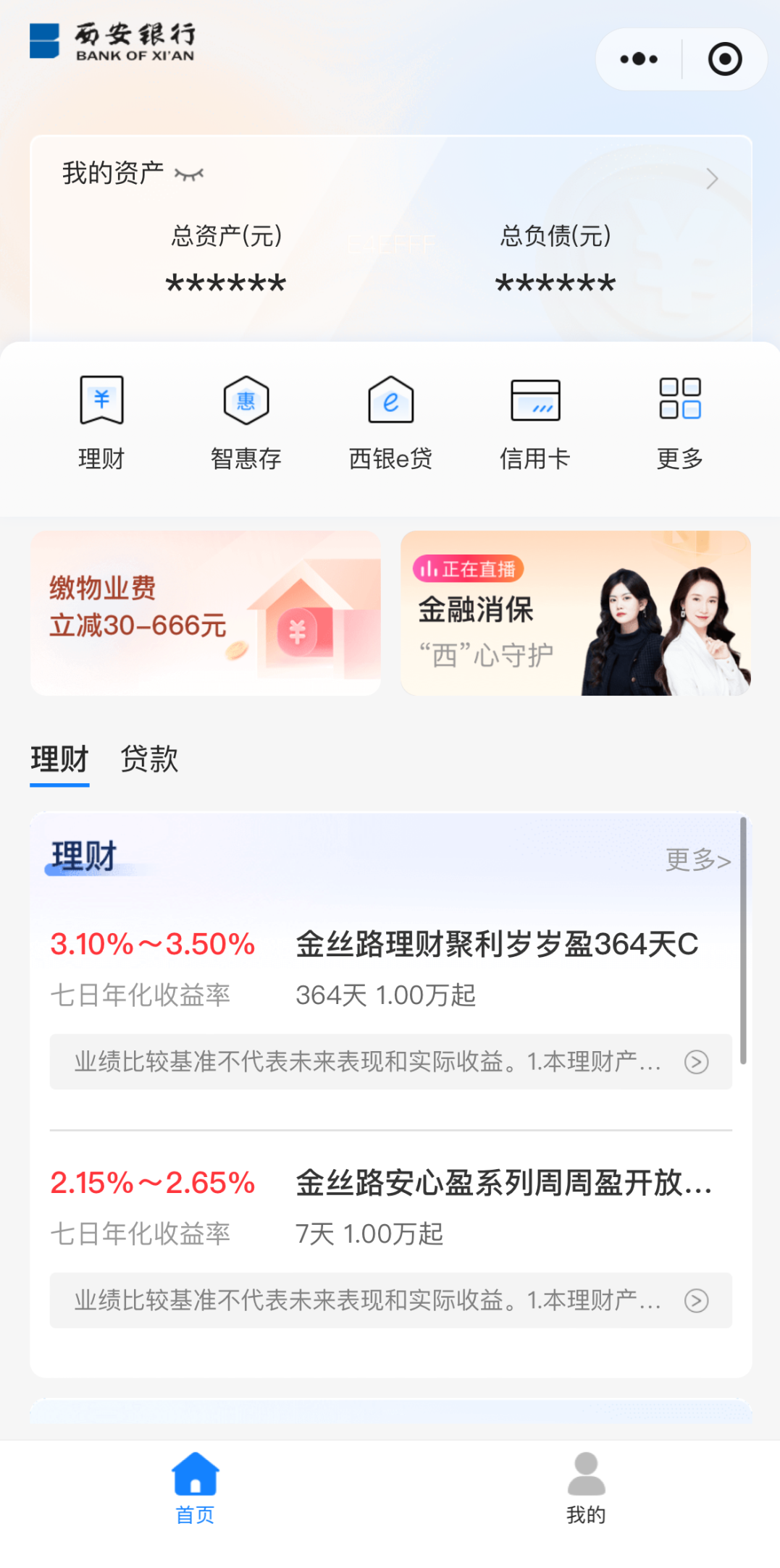Open 金丝路安心盈系列周周盈 product
Viewport: 780px width, 1568px height.
(503, 1184)
